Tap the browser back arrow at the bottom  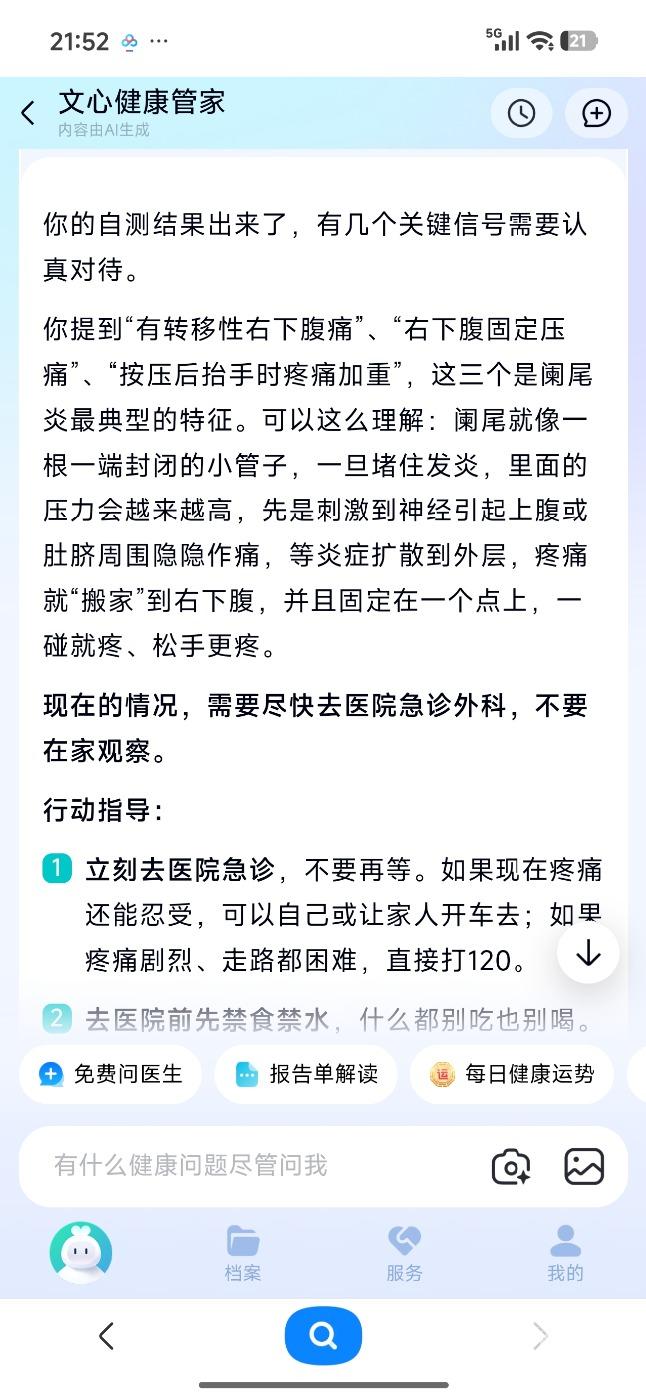pos(107,1336)
